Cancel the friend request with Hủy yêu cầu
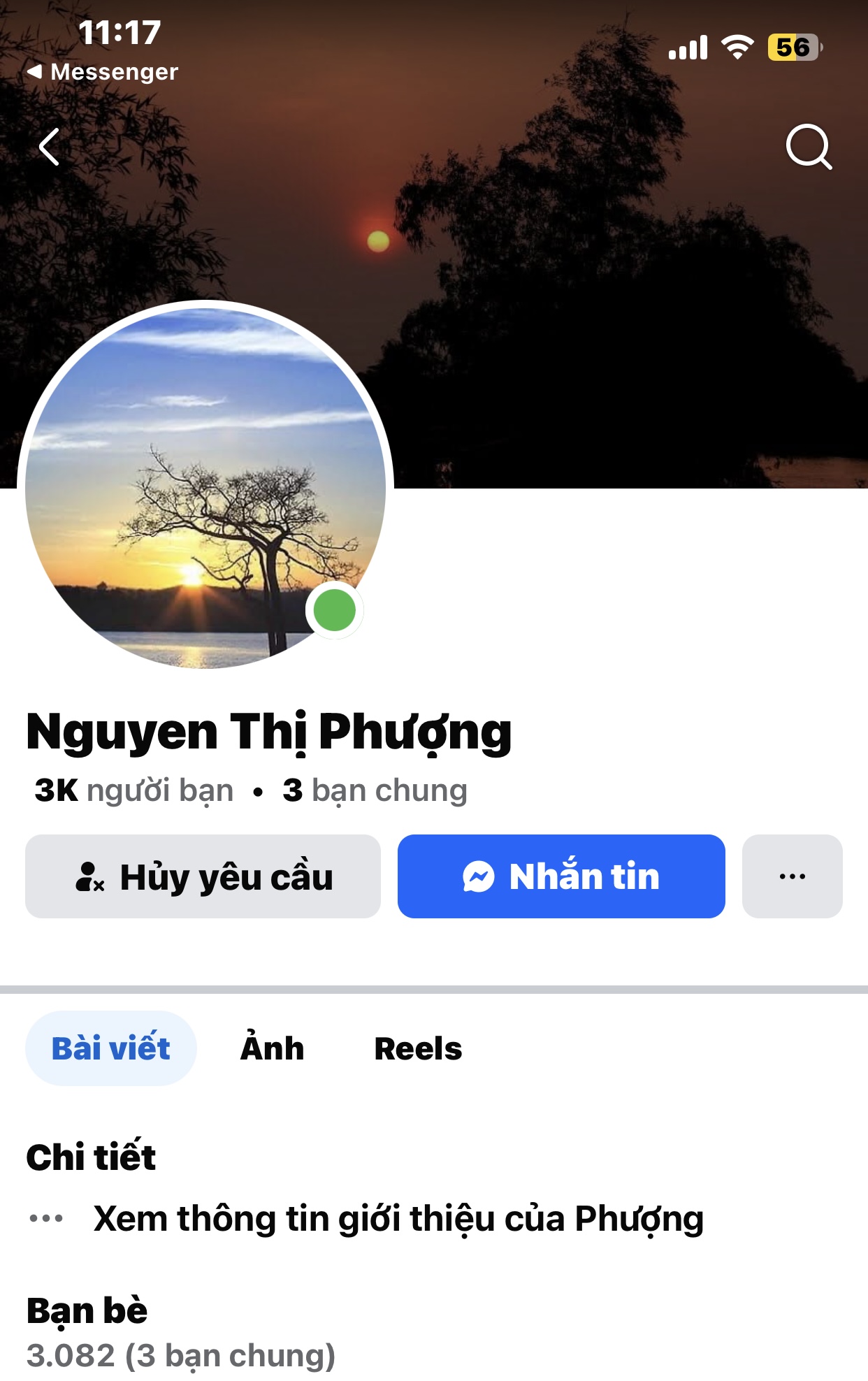 pos(203,876)
